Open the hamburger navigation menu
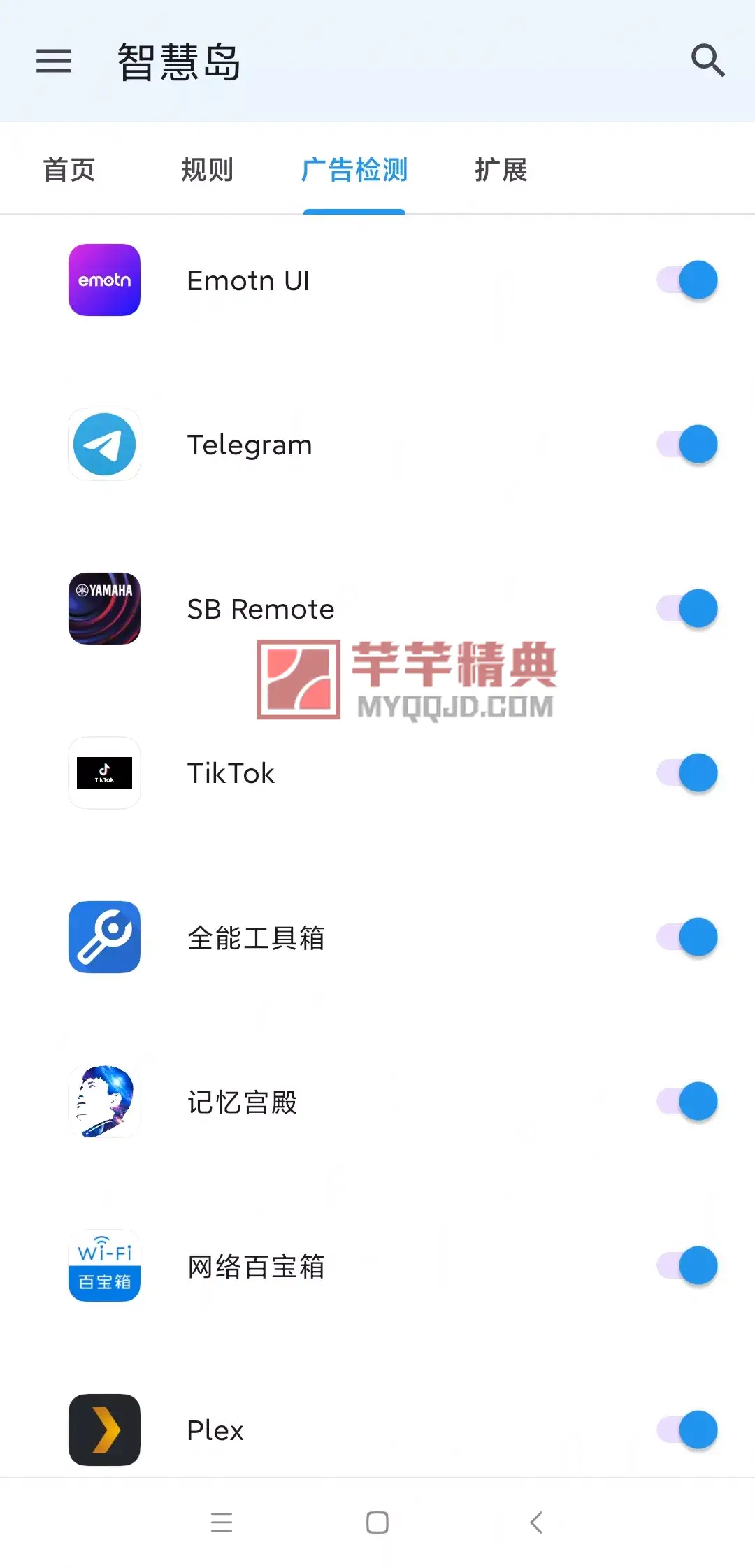The image size is (755, 1568). point(53,62)
